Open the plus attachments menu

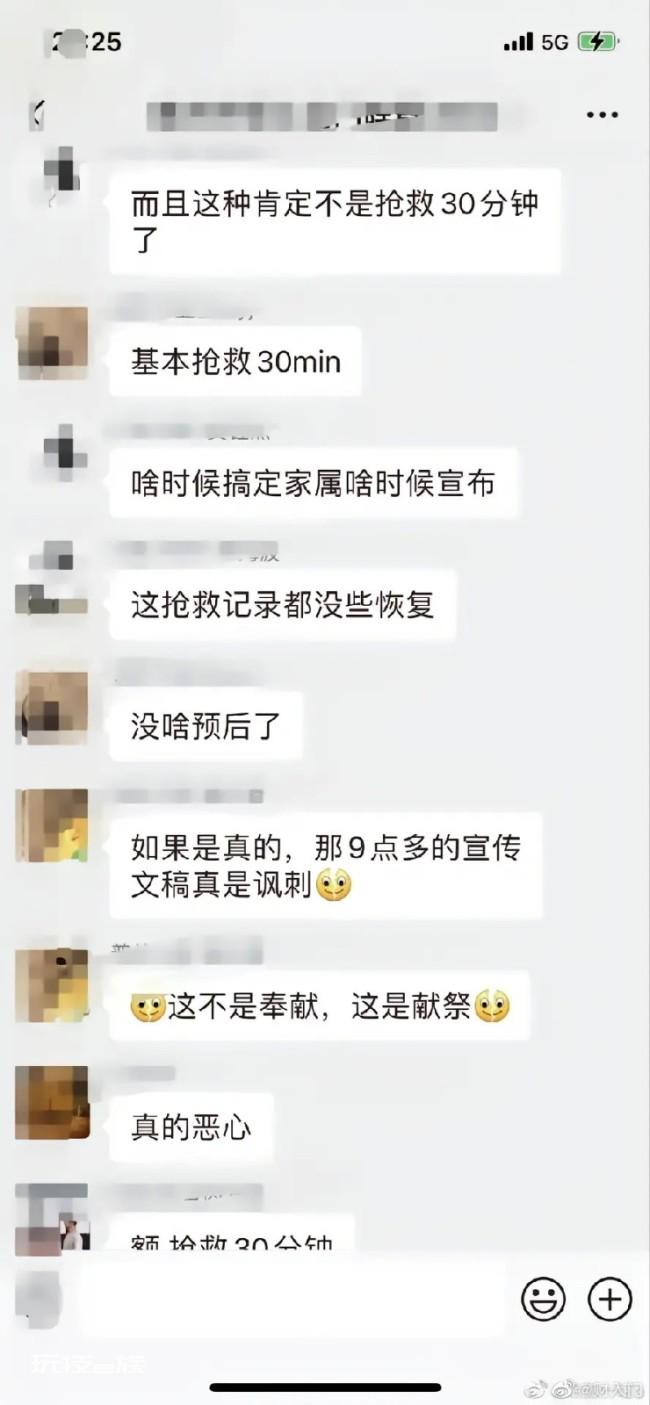click(x=610, y=1299)
